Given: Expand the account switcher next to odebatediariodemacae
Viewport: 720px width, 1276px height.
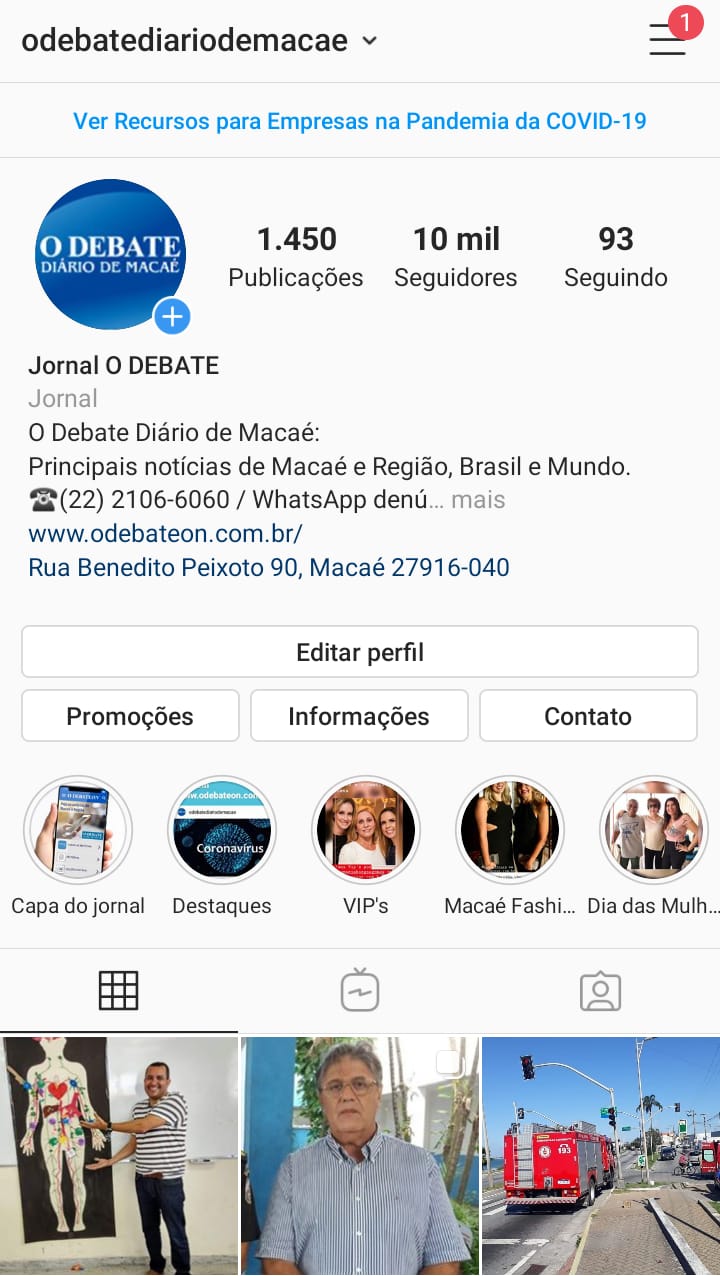Looking at the screenshot, I should click(370, 42).
